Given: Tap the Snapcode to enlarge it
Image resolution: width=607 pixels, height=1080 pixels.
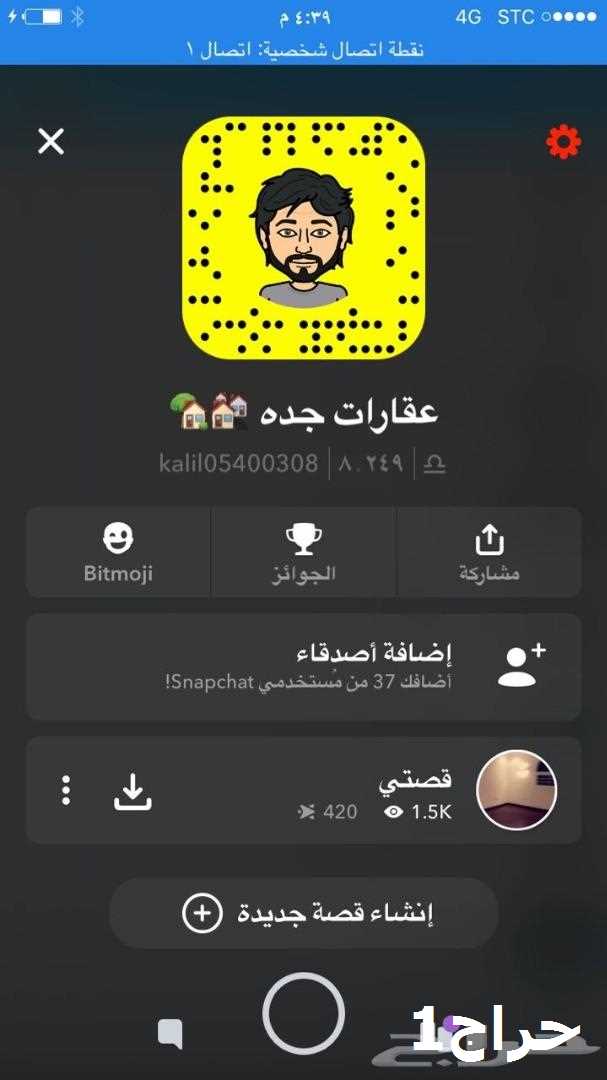Looking at the screenshot, I should (x=303, y=238).
